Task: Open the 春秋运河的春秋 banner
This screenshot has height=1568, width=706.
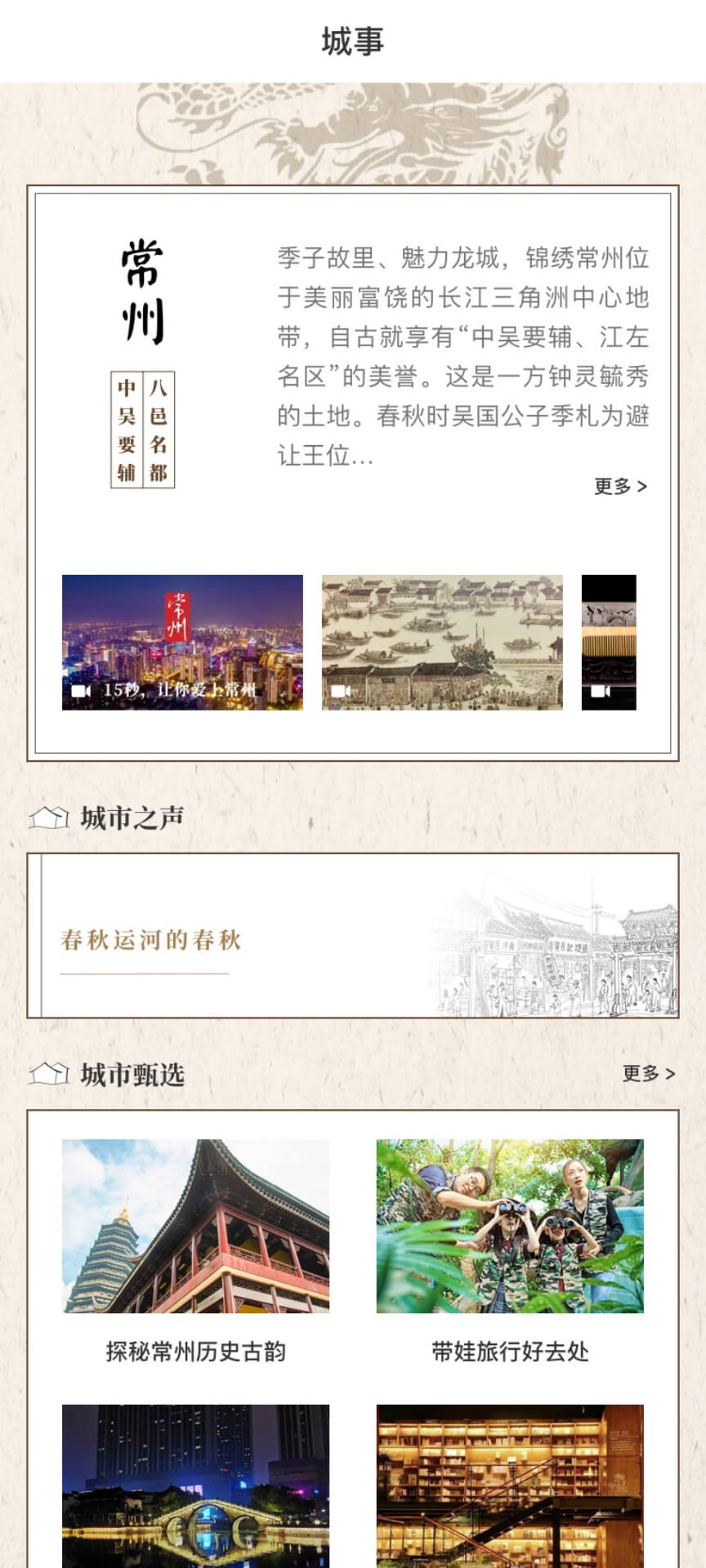Action: 353,936
